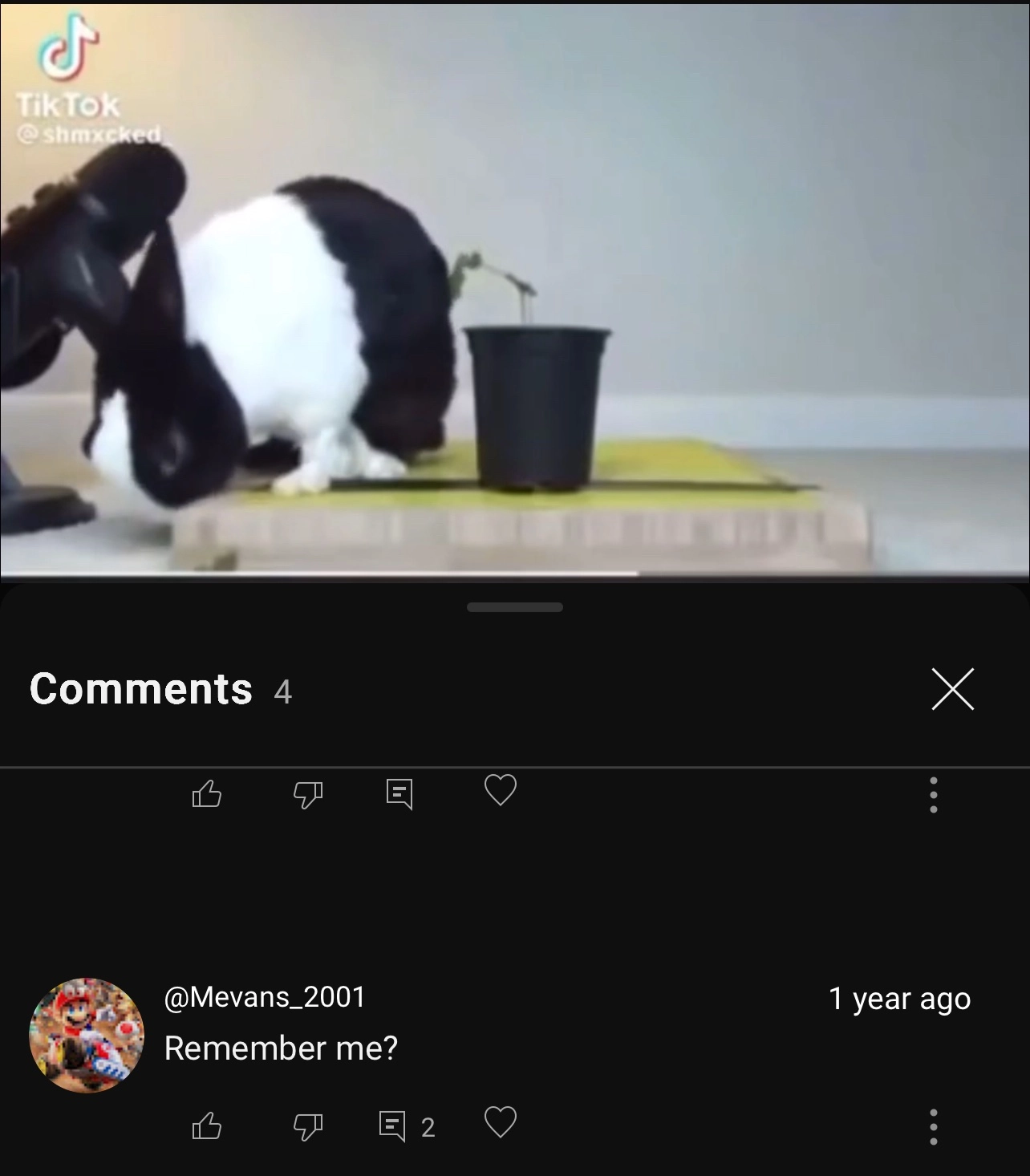Reply to the partially visible top comment

coord(399,794)
